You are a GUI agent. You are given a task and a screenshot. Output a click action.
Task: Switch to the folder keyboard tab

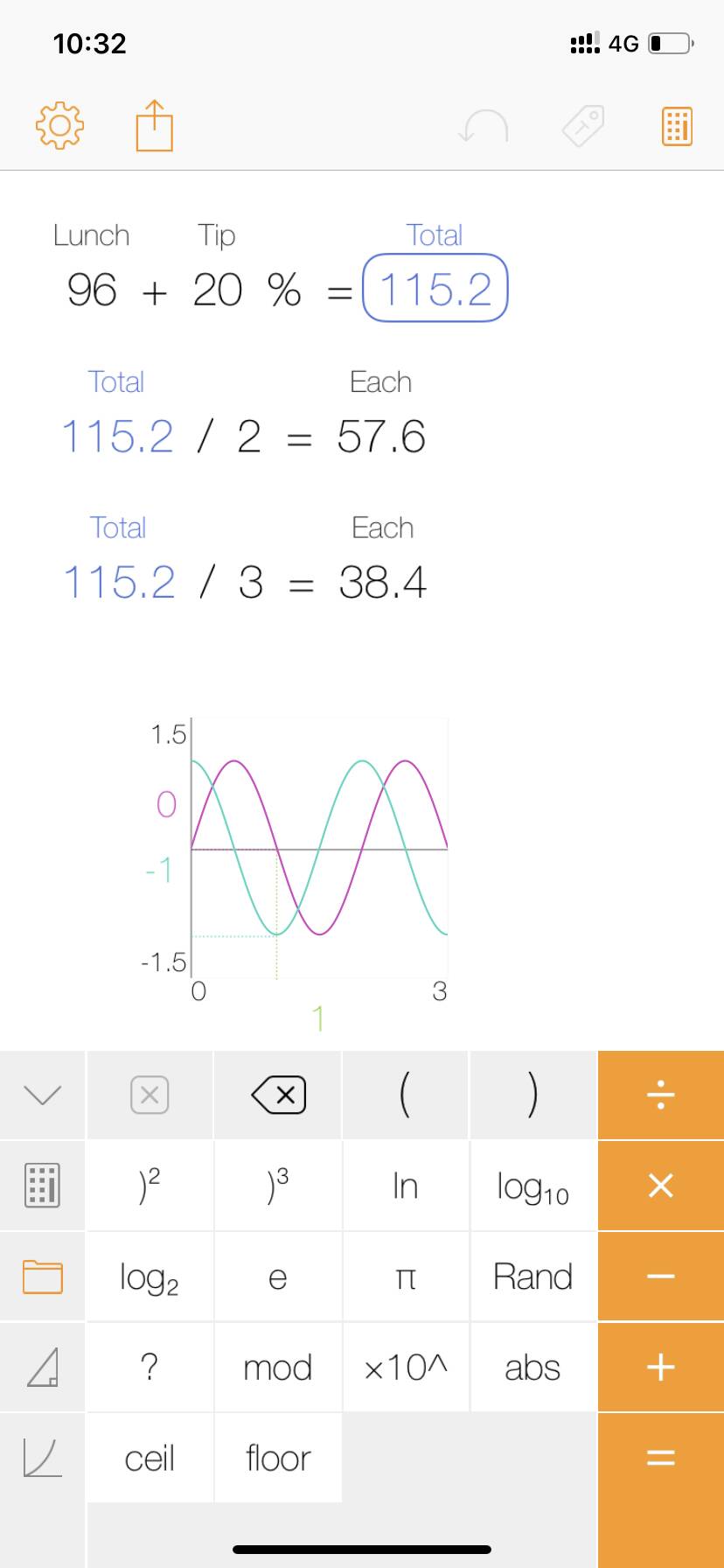click(42, 1277)
